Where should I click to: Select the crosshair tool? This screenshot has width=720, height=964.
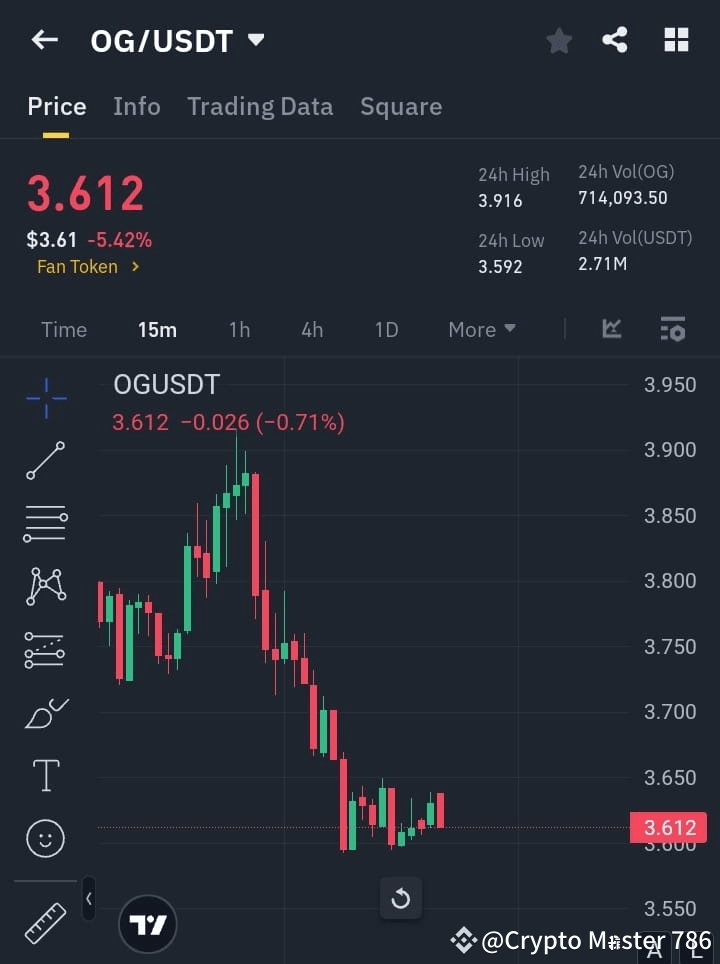pos(44,398)
